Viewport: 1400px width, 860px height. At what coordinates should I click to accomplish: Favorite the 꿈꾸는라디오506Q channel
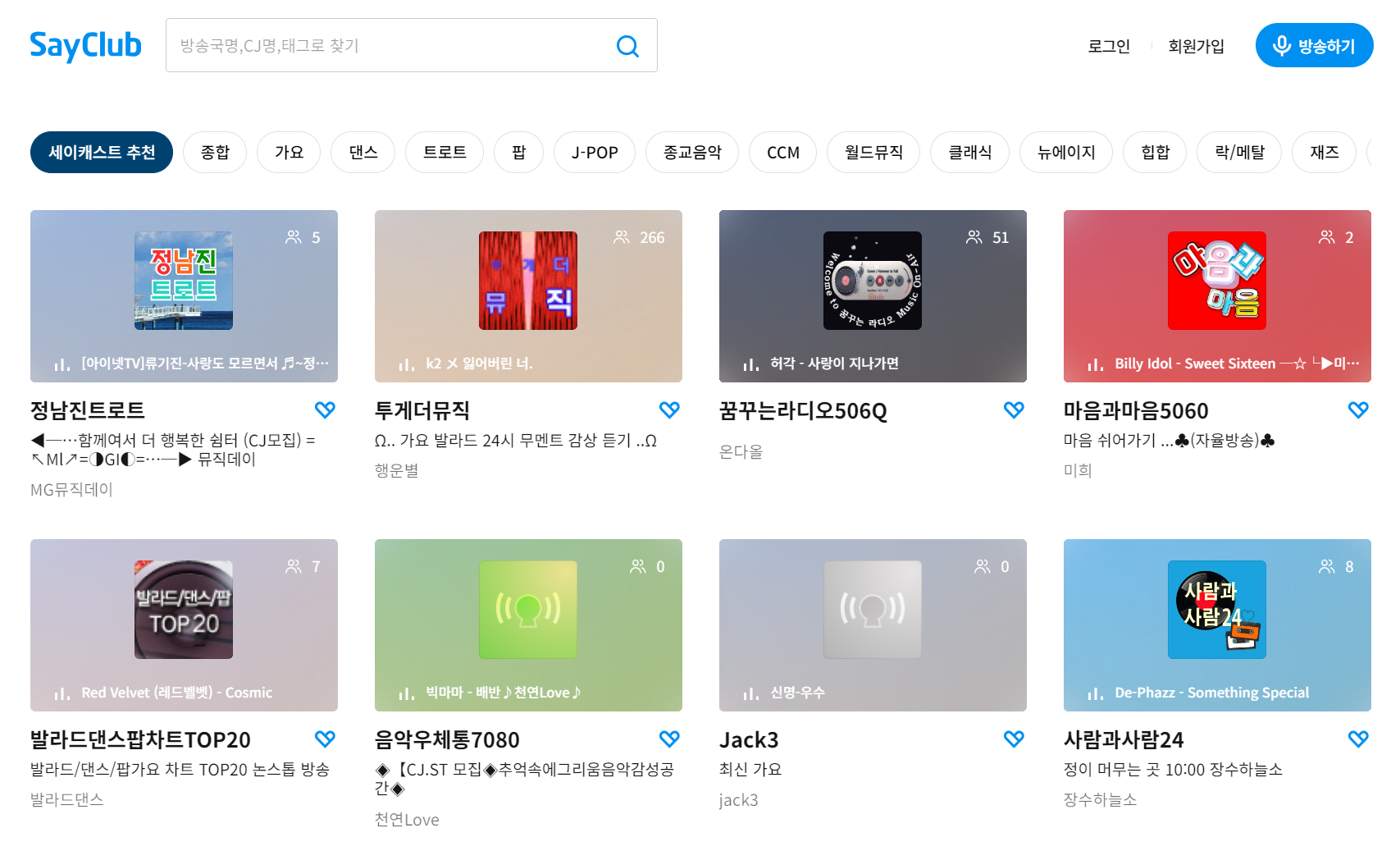tap(1014, 409)
